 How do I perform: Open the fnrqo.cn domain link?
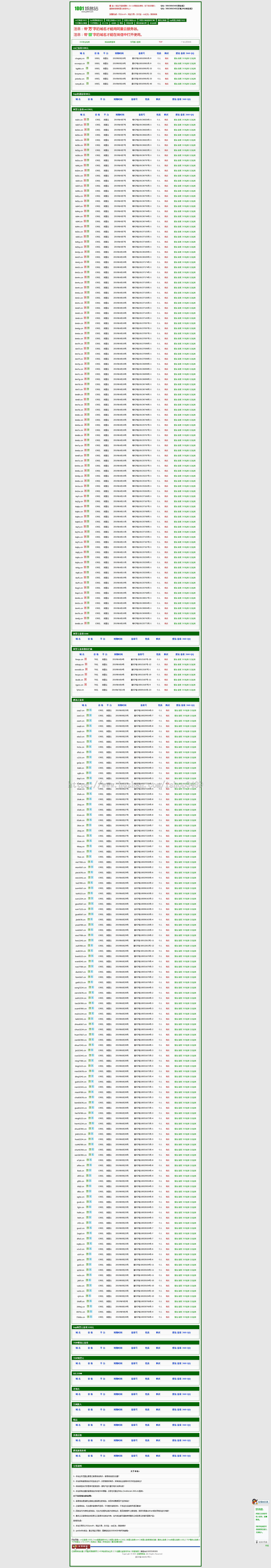coord(79,660)
